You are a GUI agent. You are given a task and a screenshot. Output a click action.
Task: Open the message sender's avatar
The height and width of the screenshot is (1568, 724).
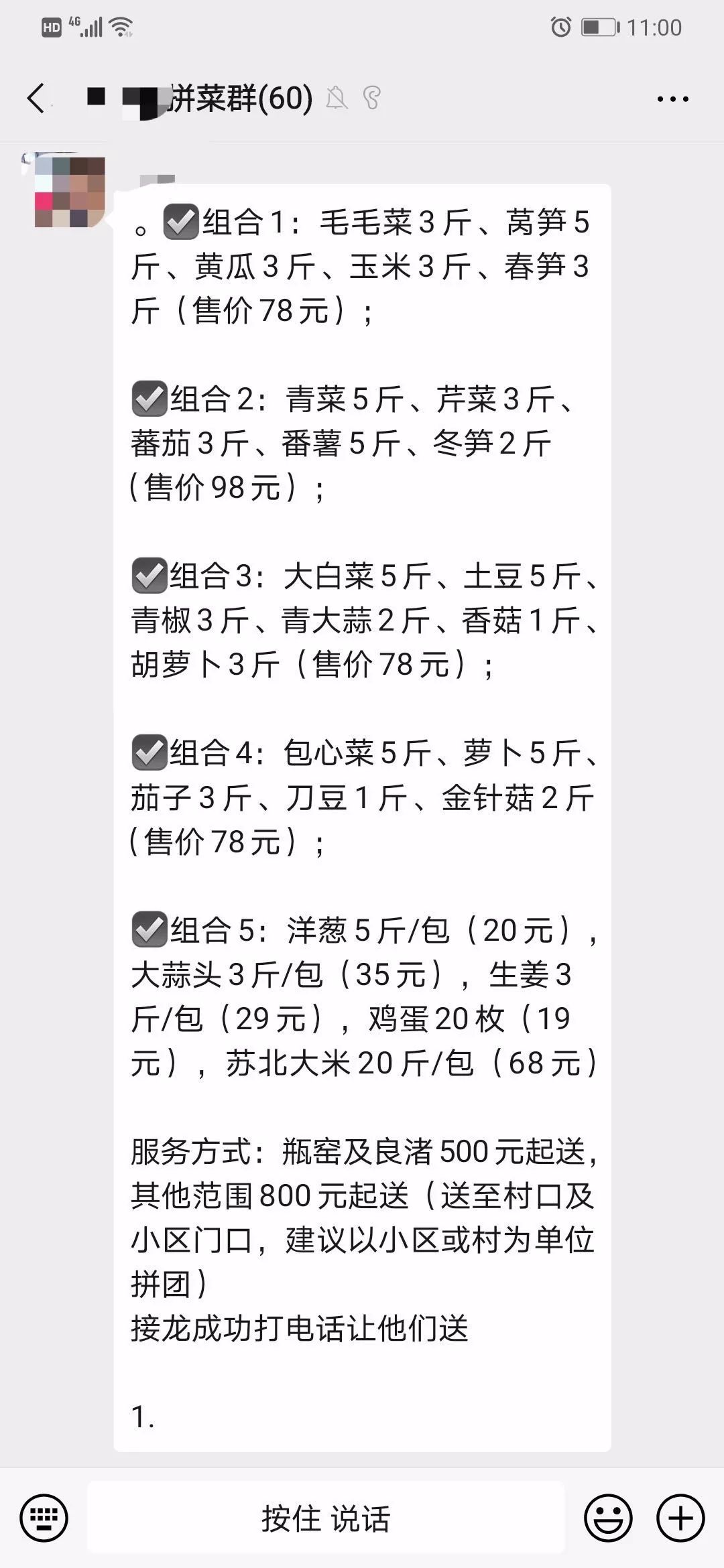[x=70, y=192]
